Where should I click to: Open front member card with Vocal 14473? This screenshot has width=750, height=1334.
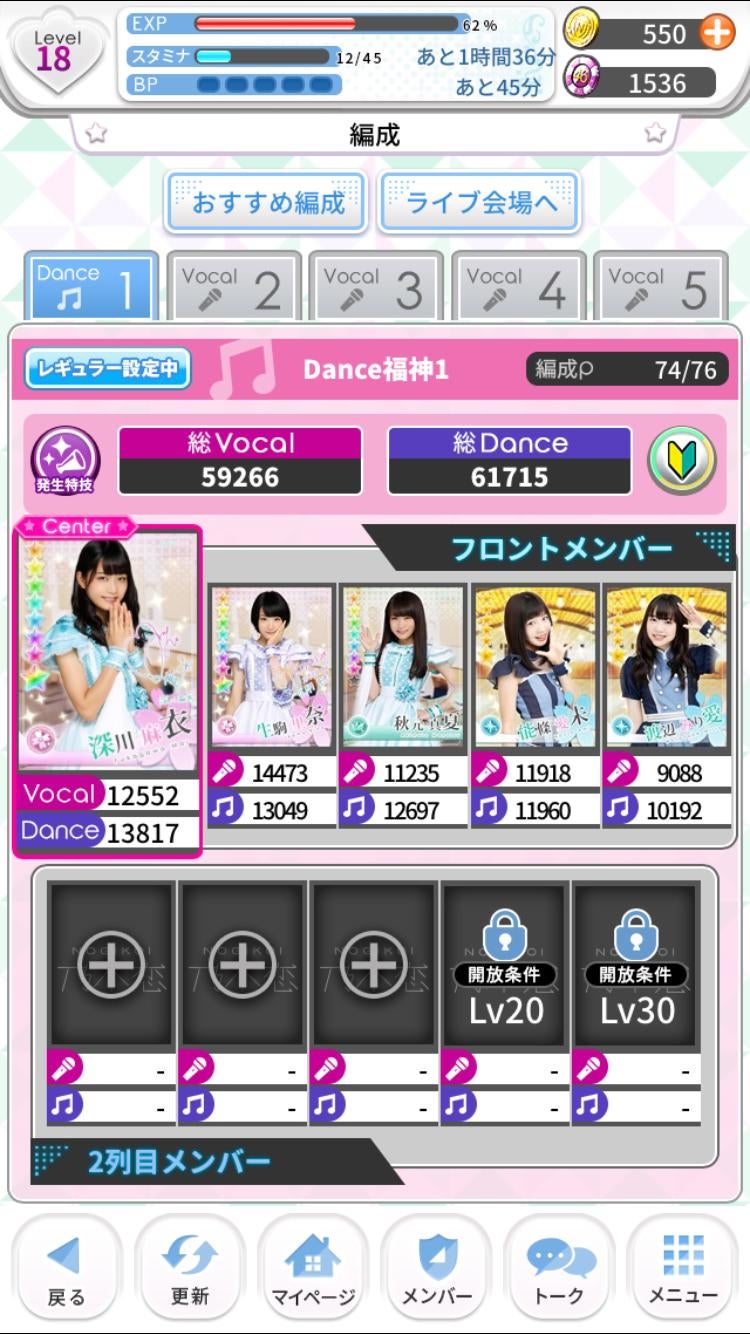(x=272, y=667)
